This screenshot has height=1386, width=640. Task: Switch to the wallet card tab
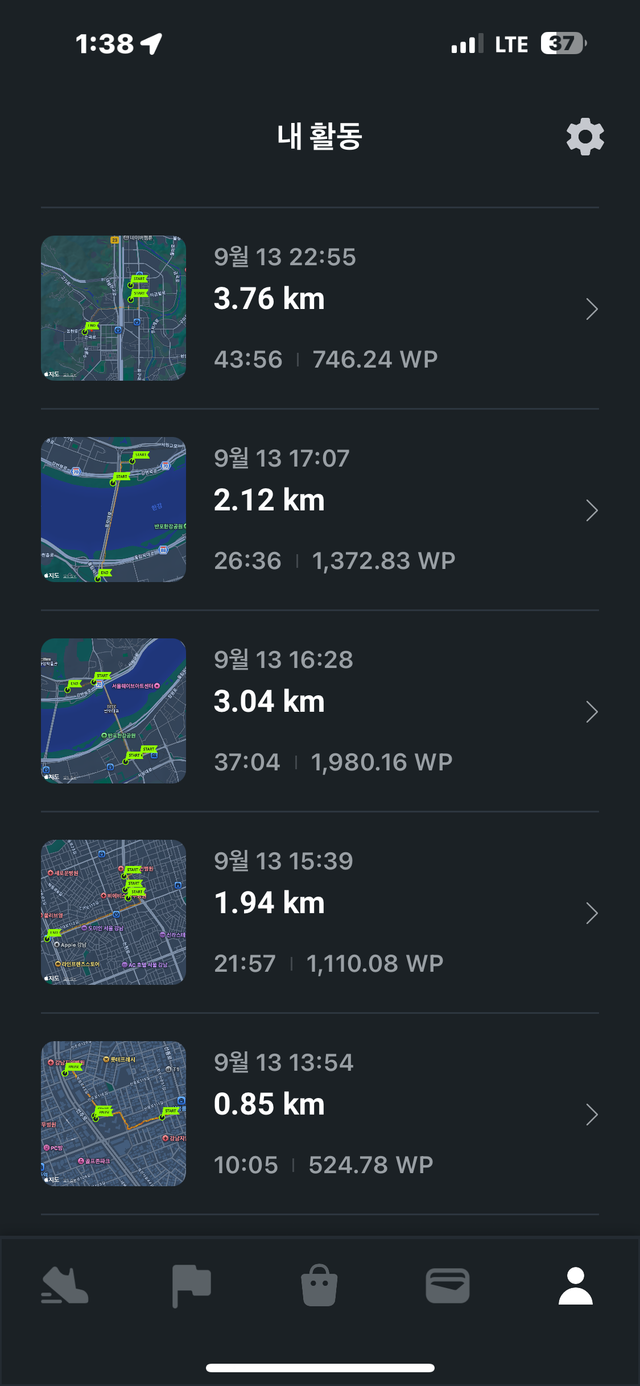tap(447, 1286)
